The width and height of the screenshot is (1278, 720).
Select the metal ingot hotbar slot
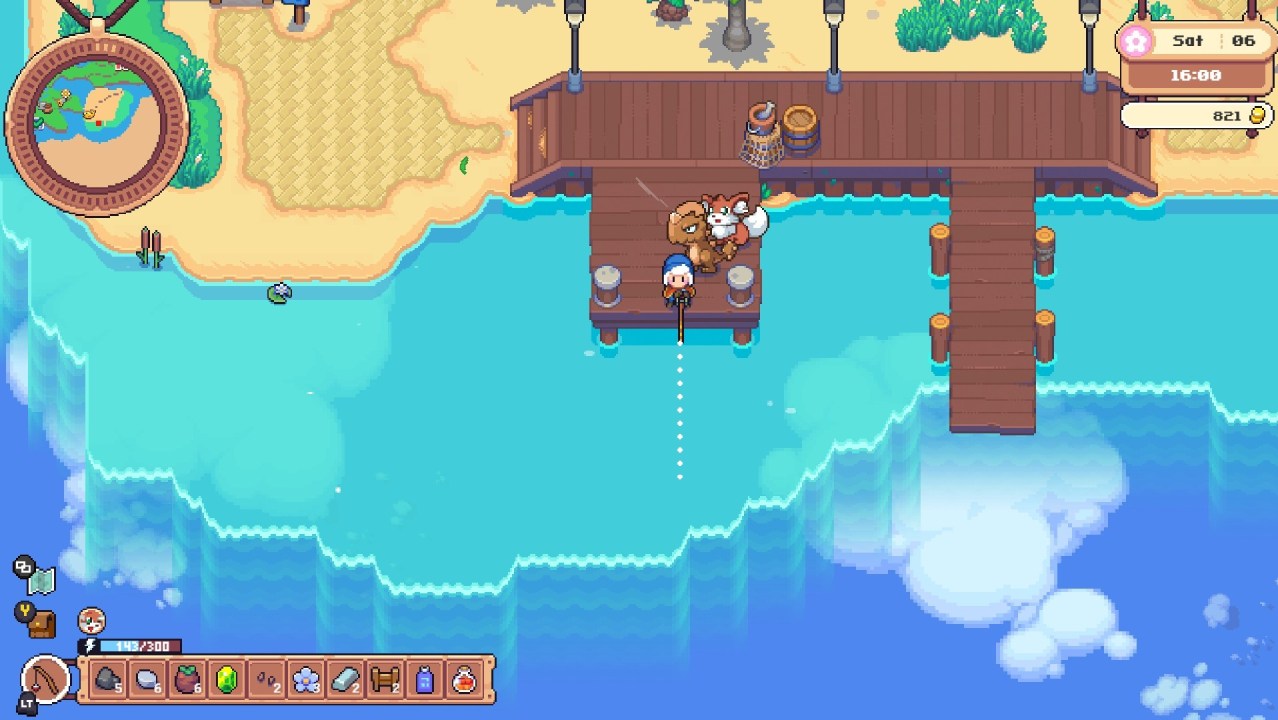(x=345, y=680)
